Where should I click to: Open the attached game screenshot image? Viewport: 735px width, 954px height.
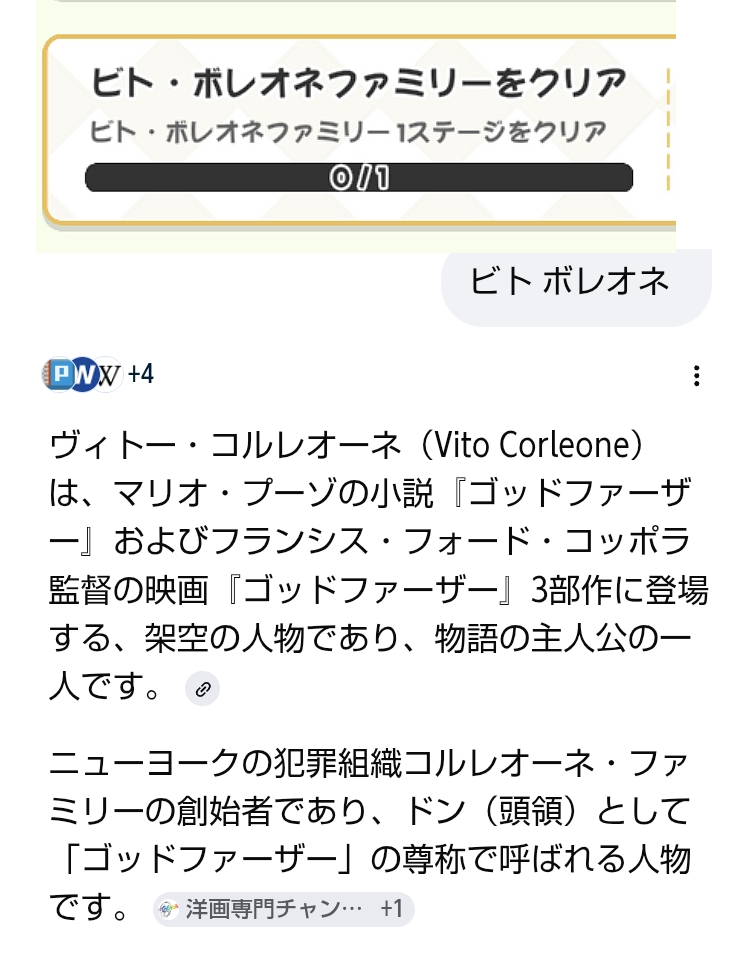coord(356,125)
